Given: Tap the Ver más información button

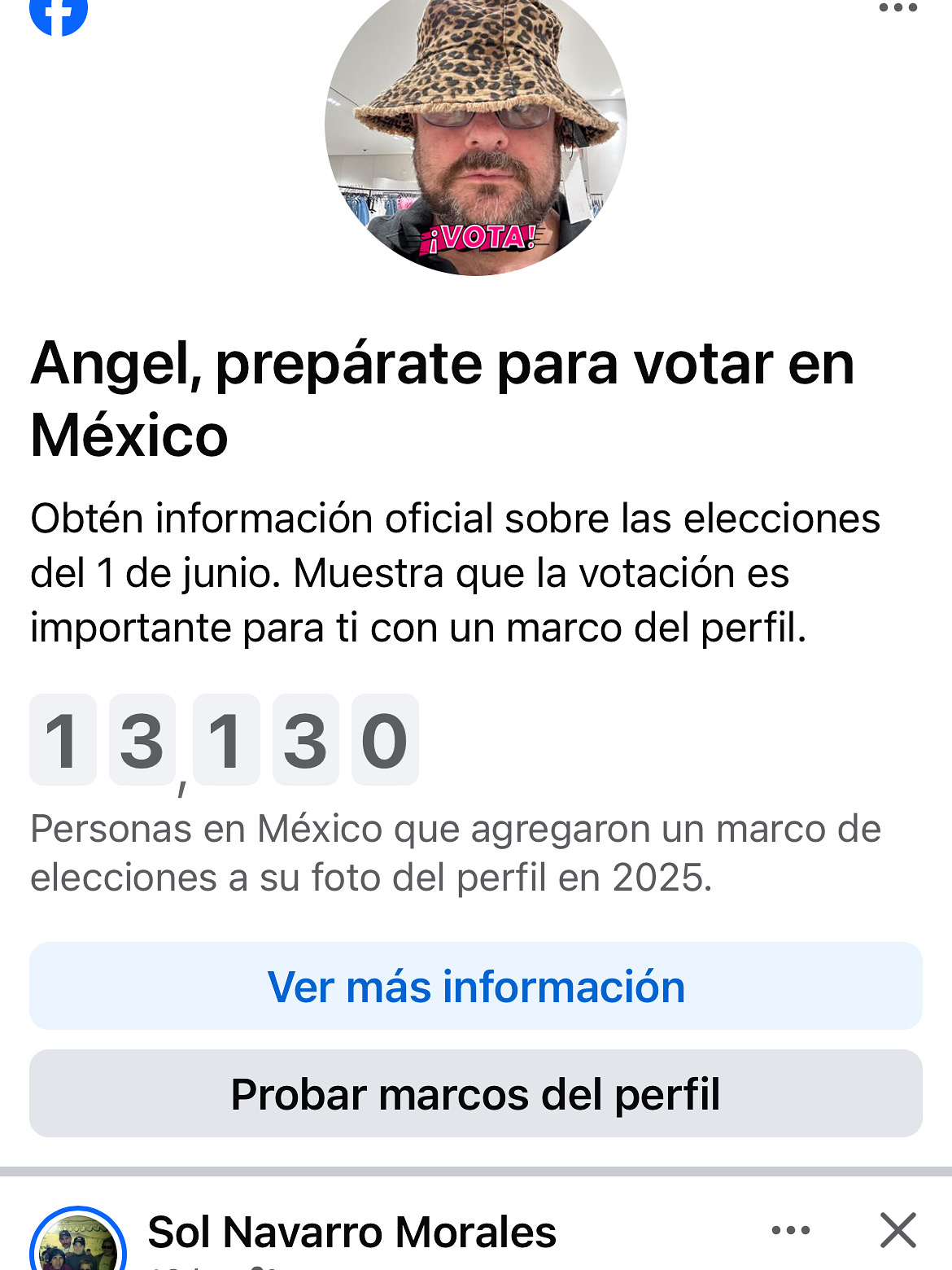Looking at the screenshot, I should 476,986.
